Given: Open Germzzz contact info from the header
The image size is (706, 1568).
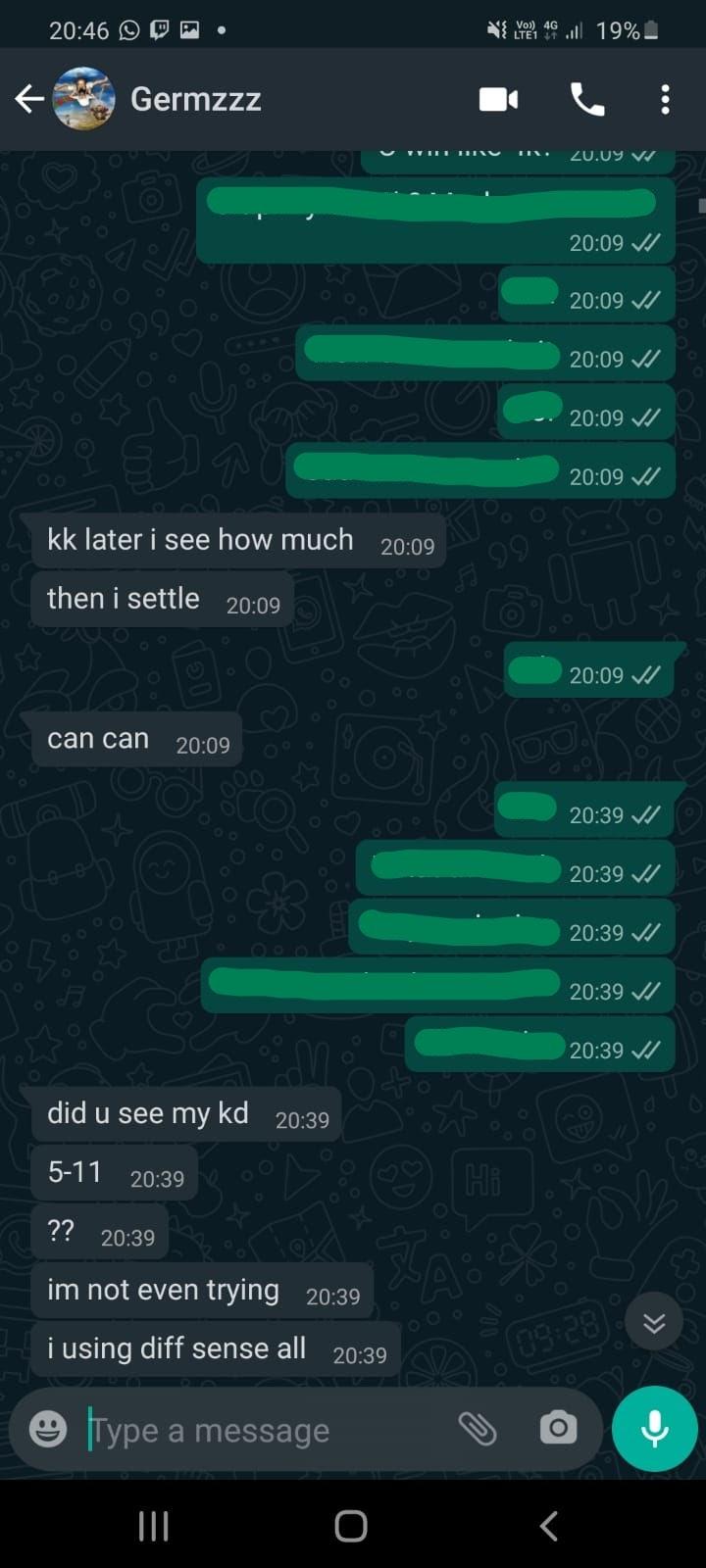Looking at the screenshot, I should [195, 99].
